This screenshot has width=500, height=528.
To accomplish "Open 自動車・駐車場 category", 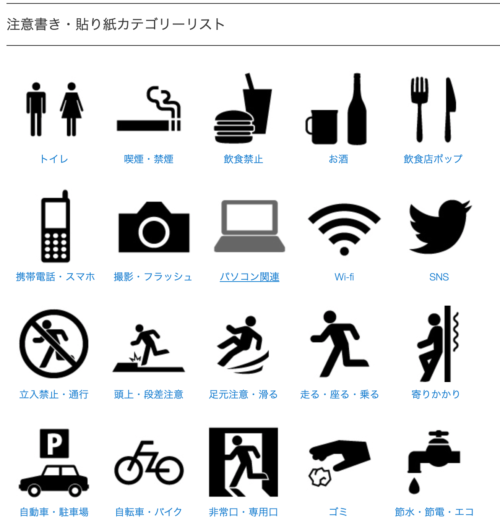I will click(54, 512).
